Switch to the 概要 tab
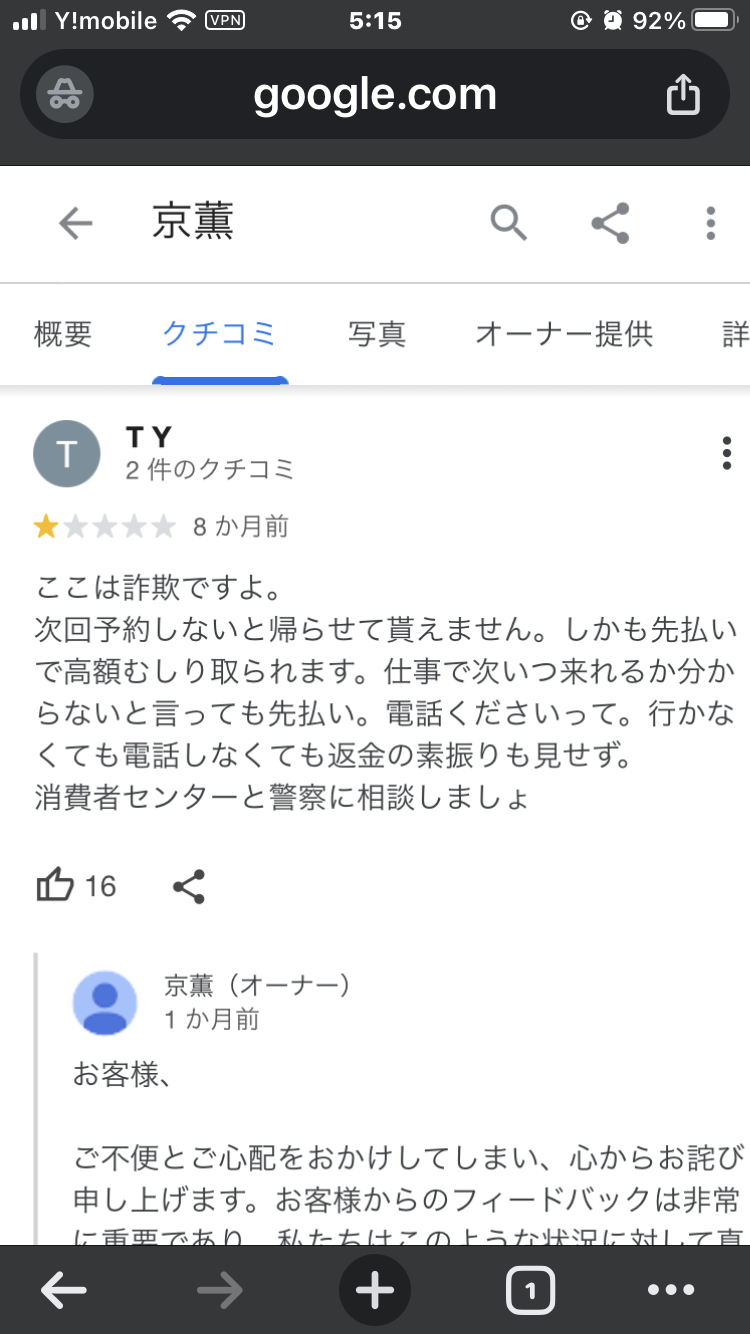750x1334 pixels. 63,334
